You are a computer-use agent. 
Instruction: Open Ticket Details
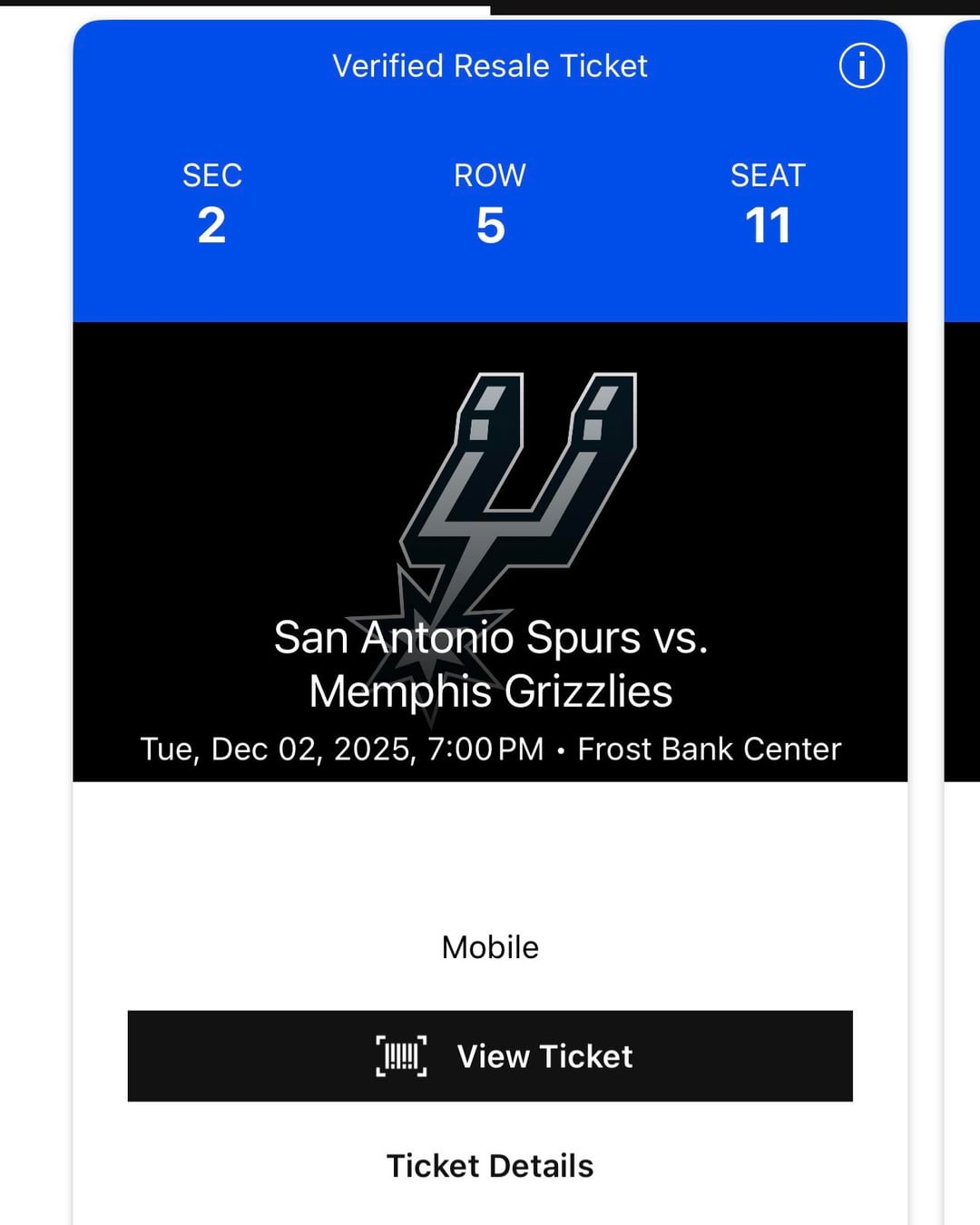coord(490,1166)
